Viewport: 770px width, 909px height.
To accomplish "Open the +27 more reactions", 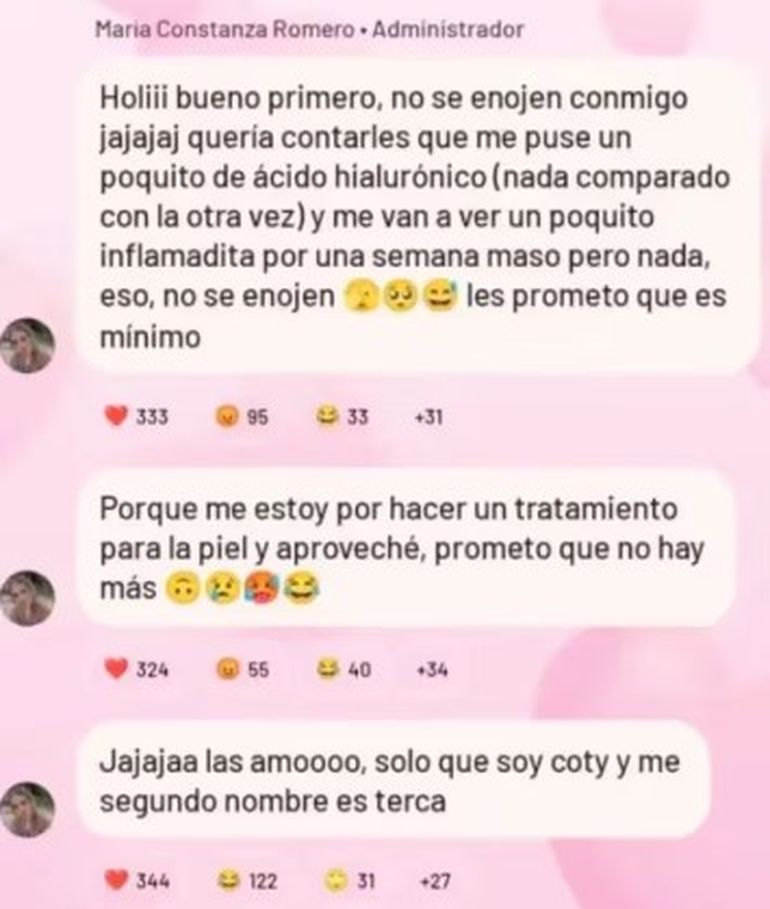I will pos(434,881).
